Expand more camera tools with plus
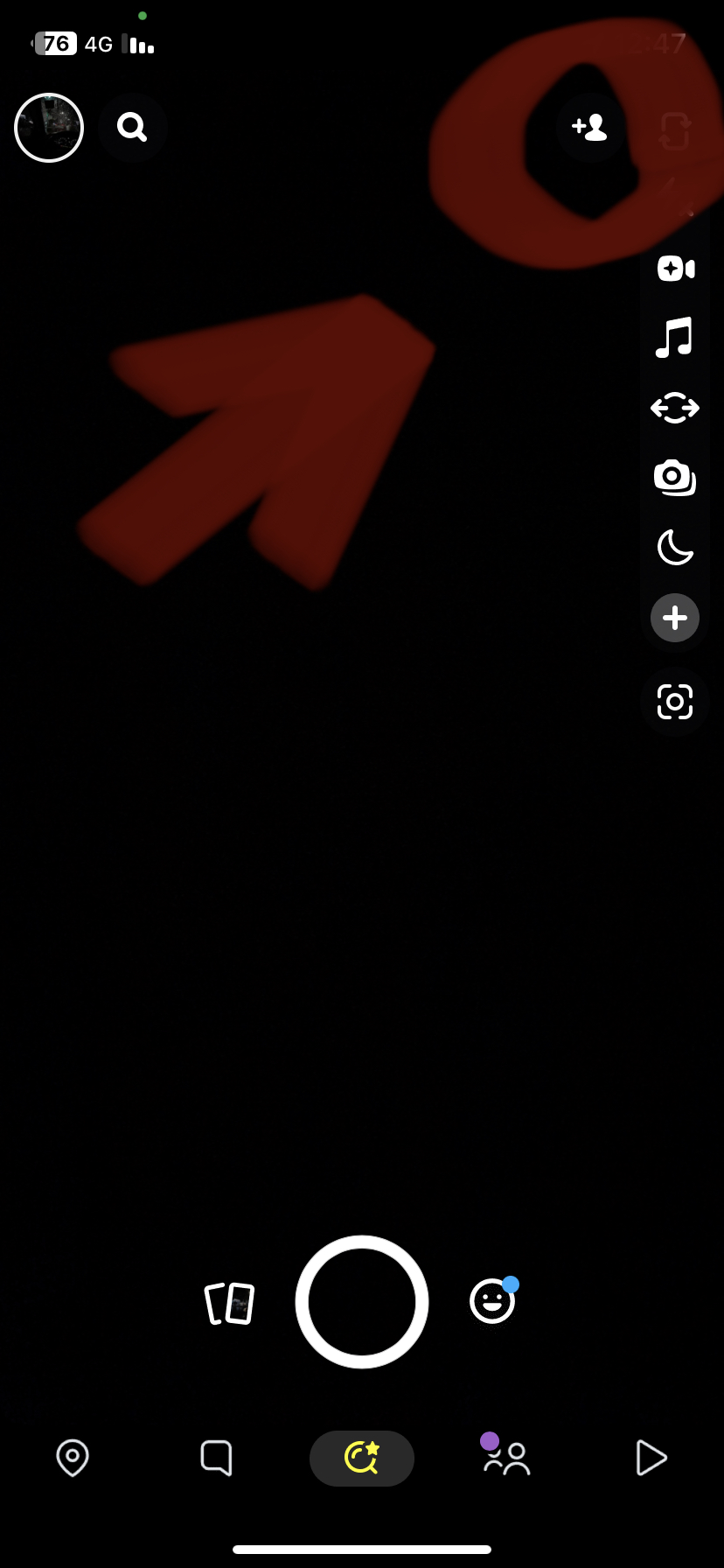 pos(674,618)
